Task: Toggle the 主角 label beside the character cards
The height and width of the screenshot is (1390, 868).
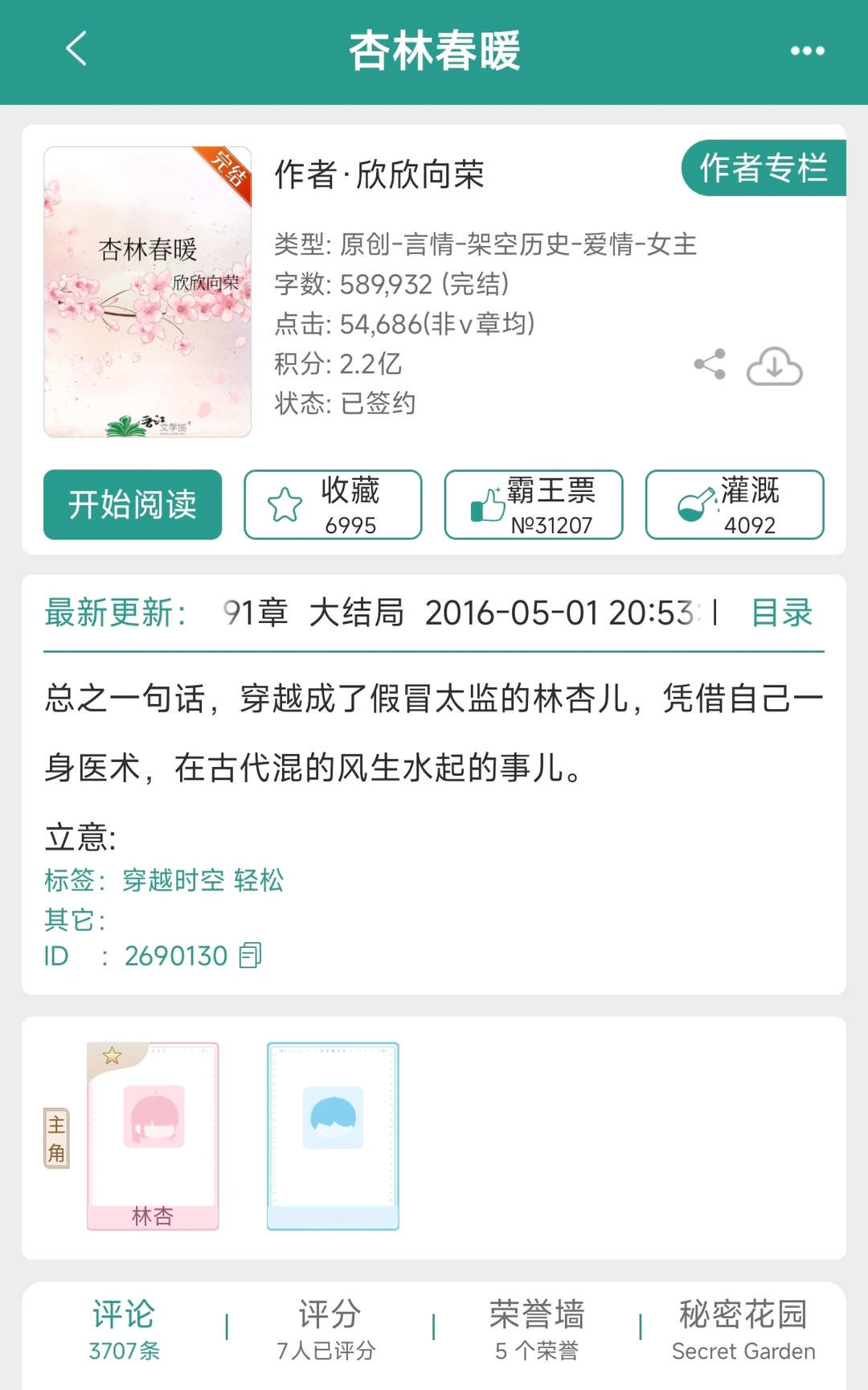Action: pyautogui.click(x=55, y=1138)
